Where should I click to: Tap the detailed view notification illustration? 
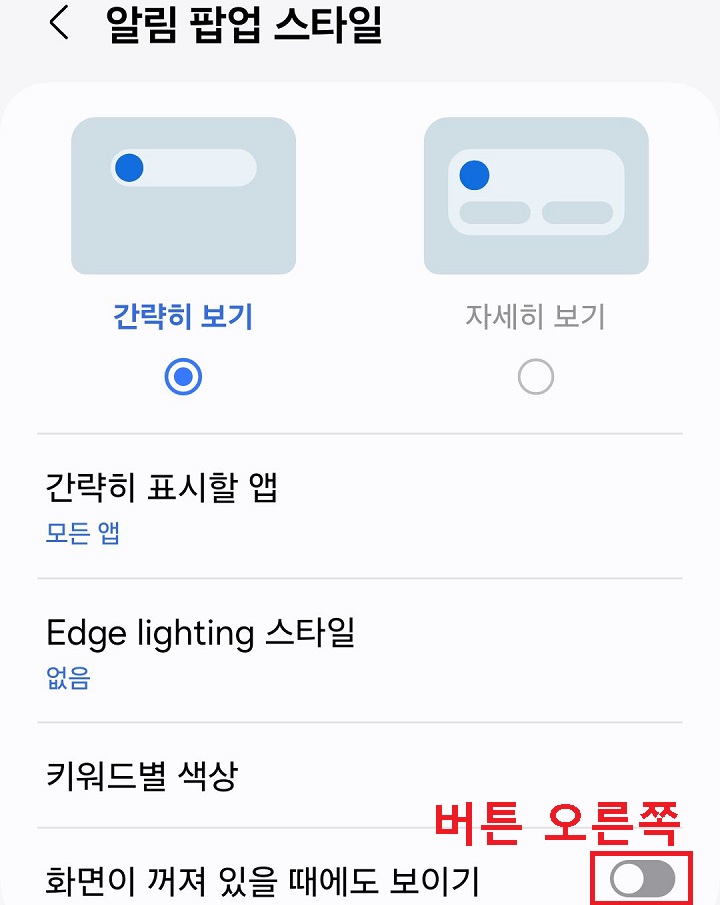pos(536,195)
